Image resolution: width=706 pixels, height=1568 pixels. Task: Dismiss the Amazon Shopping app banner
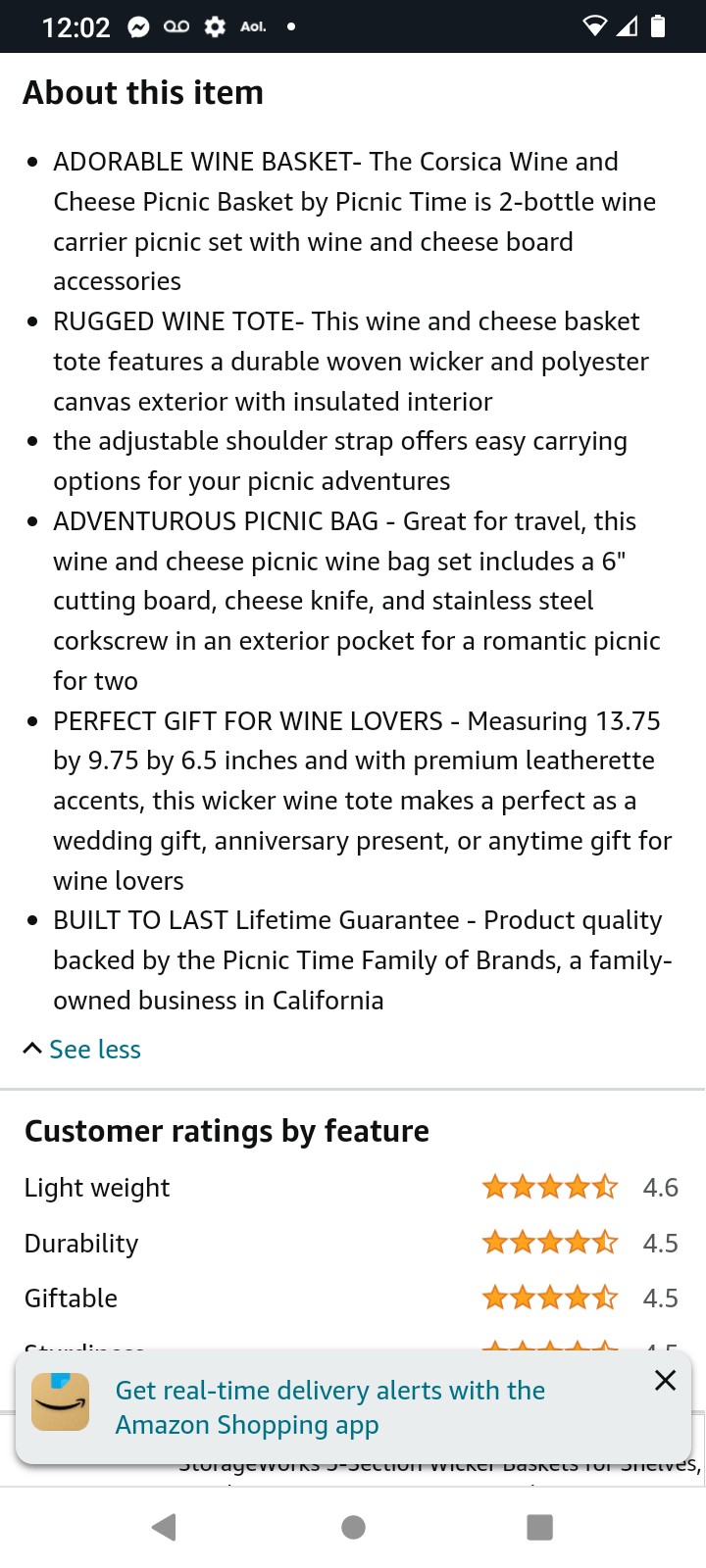point(665,1381)
